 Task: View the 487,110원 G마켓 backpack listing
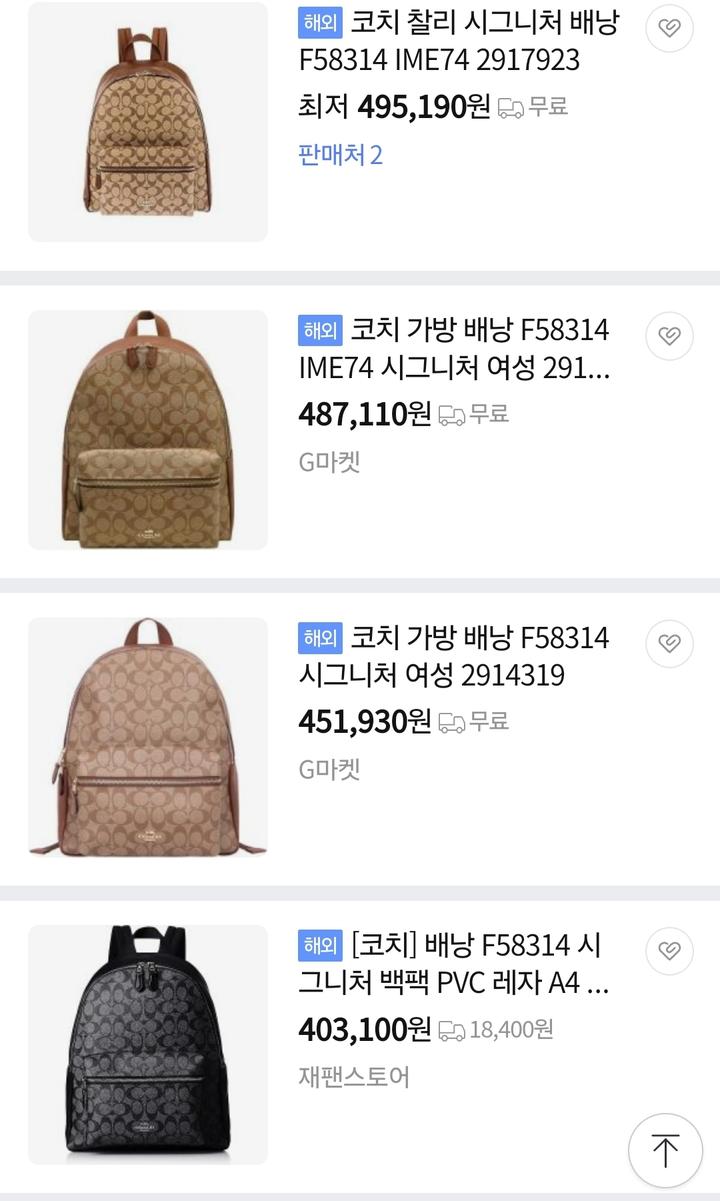tap(455, 349)
